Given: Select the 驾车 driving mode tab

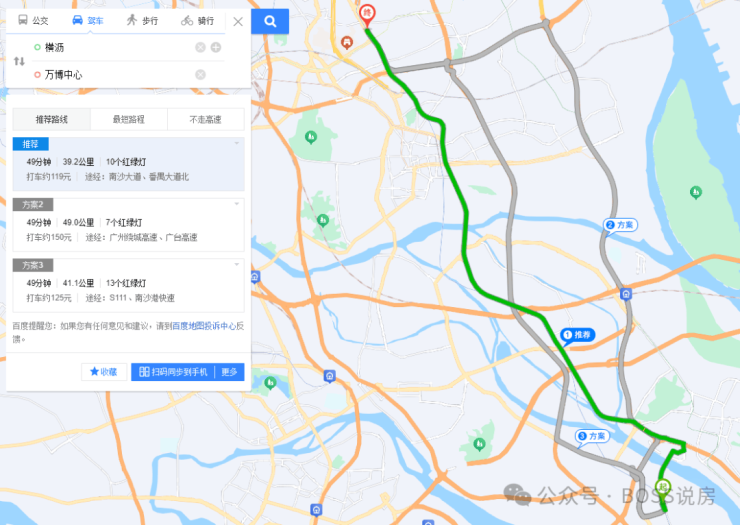Looking at the screenshot, I should point(90,20).
